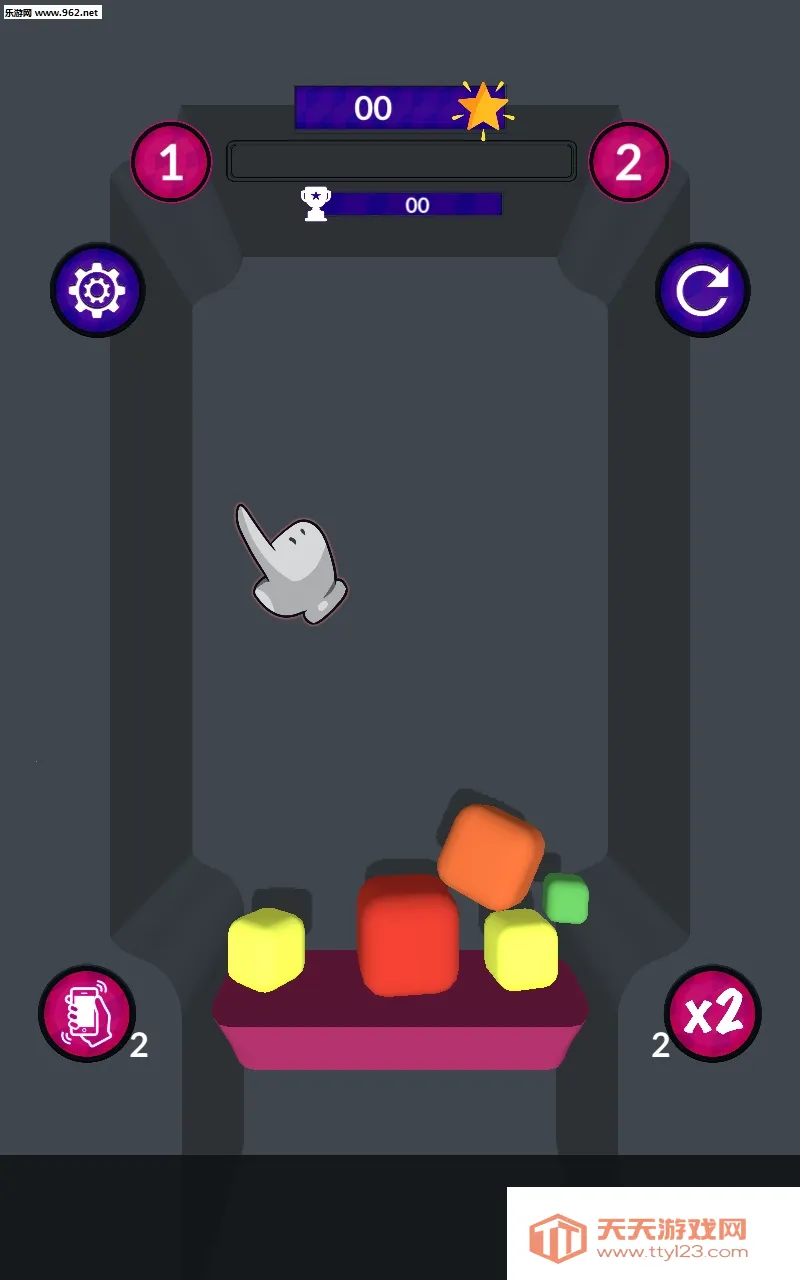The height and width of the screenshot is (1280, 800).
Task: Use the phone shake power-up
Action: (x=87, y=1013)
